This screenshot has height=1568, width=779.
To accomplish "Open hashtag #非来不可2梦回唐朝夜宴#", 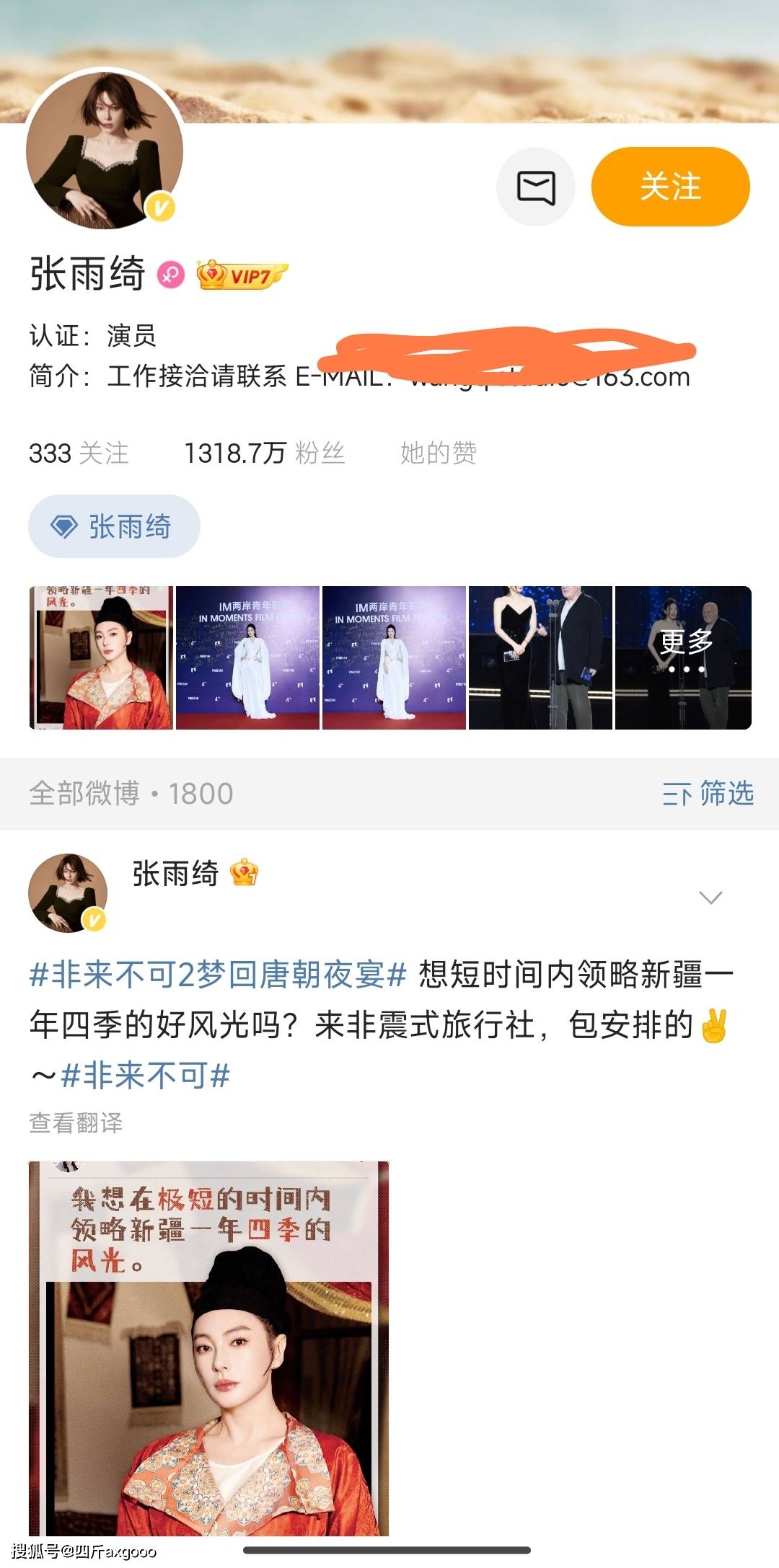I will pos(218,975).
